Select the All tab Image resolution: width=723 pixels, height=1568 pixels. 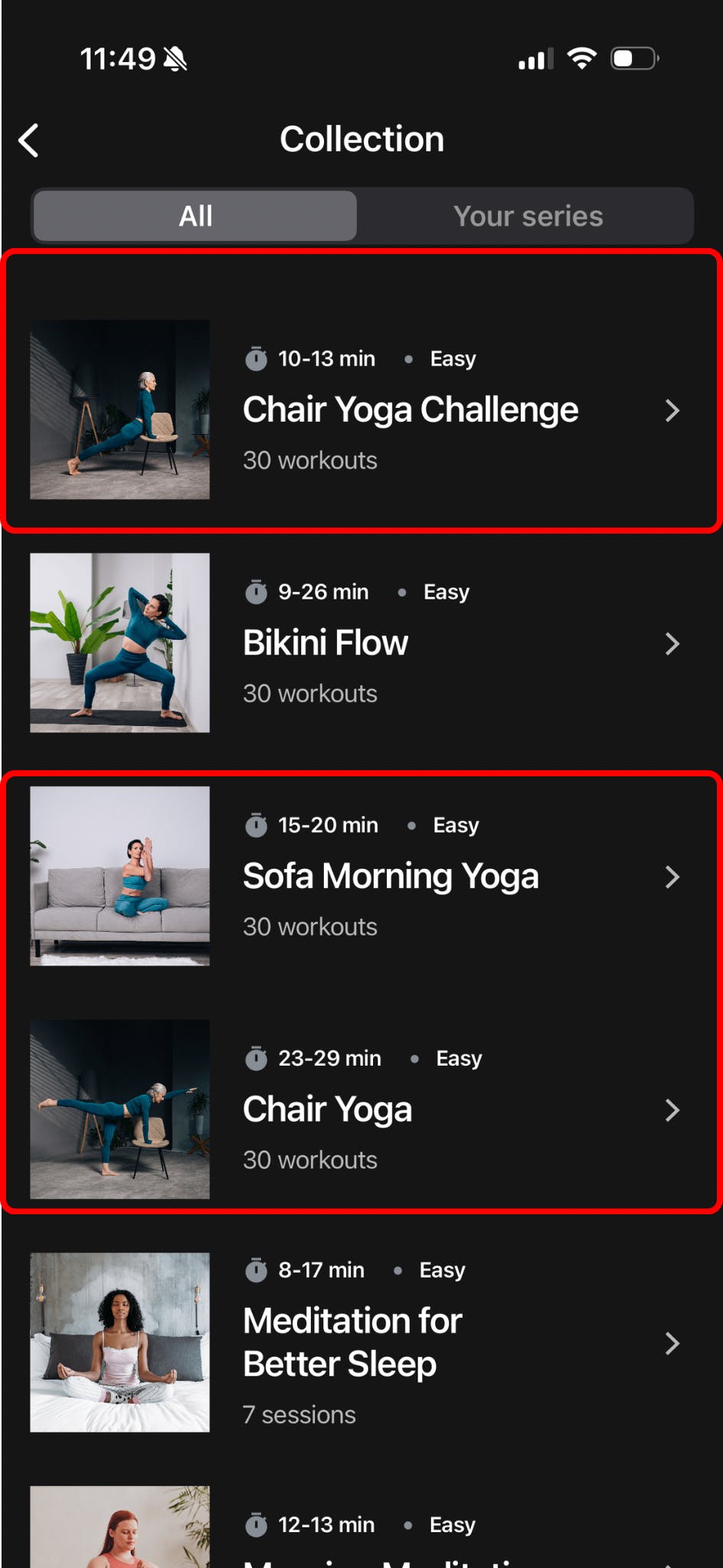tap(195, 216)
